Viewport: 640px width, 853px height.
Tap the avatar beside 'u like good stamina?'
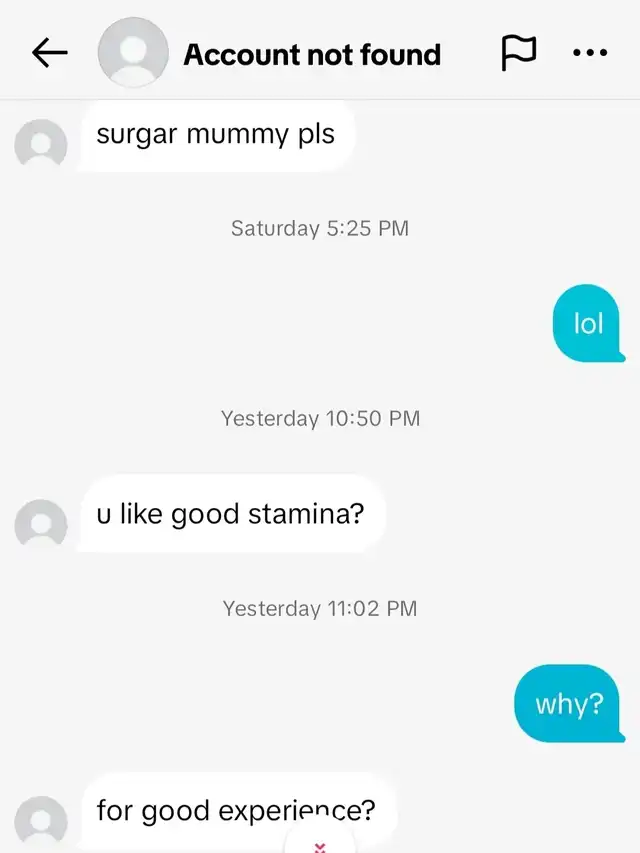pyautogui.click(x=41, y=523)
